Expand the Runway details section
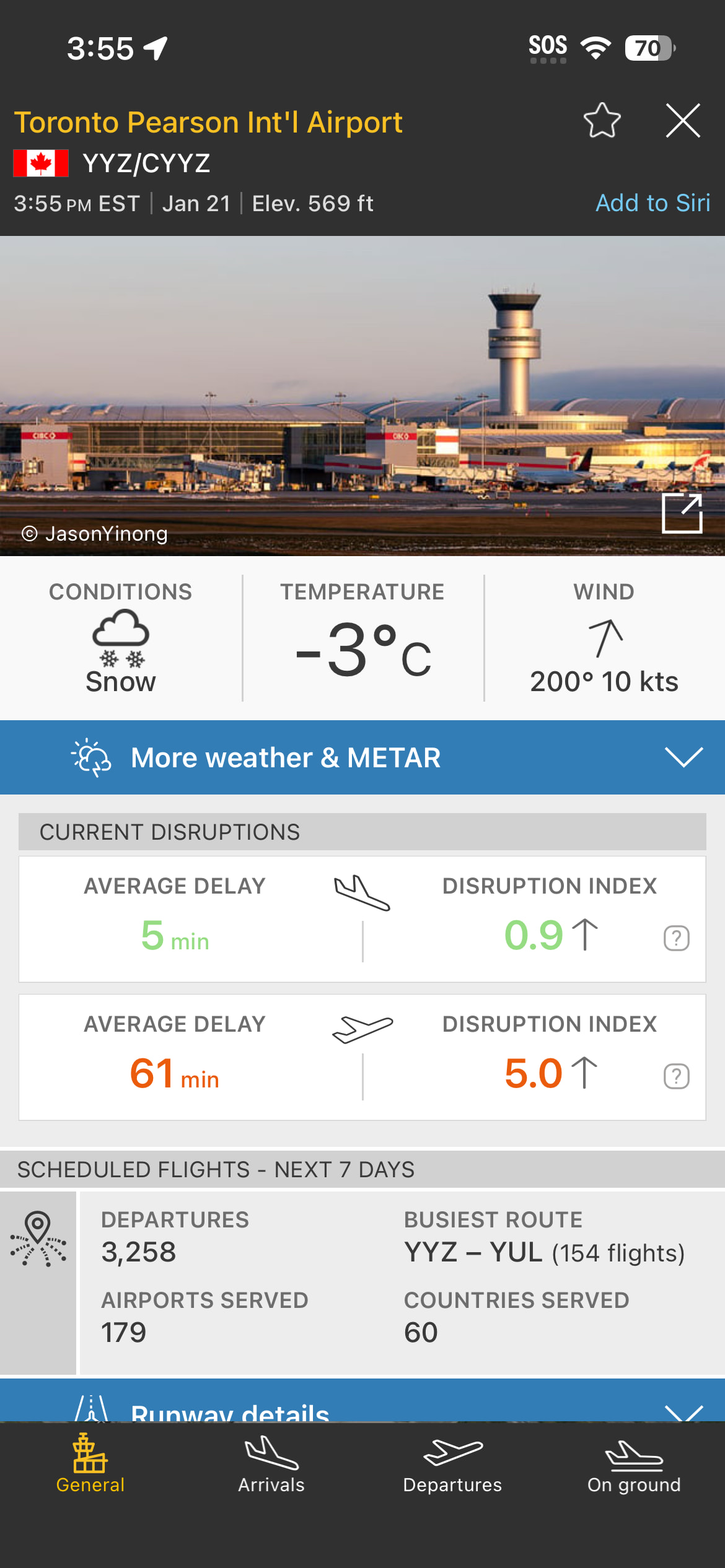 pyautogui.click(x=362, y=1406)
